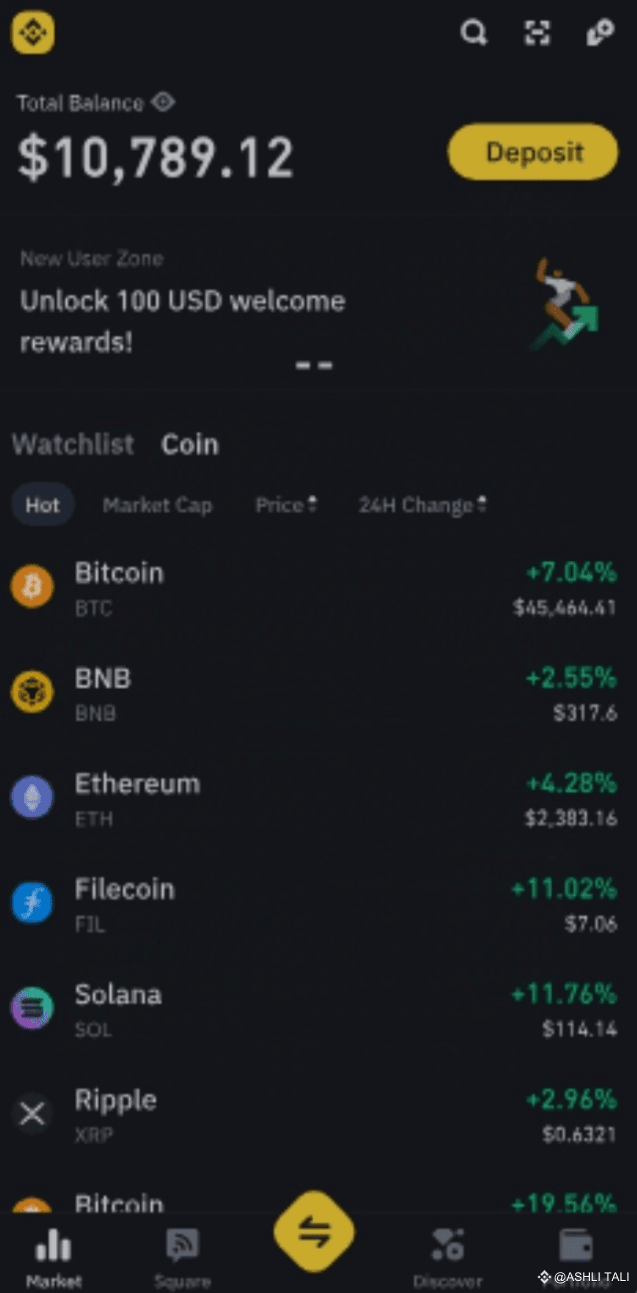
Task: Filter coins by Market Cap
Action: tap(157, 505)
